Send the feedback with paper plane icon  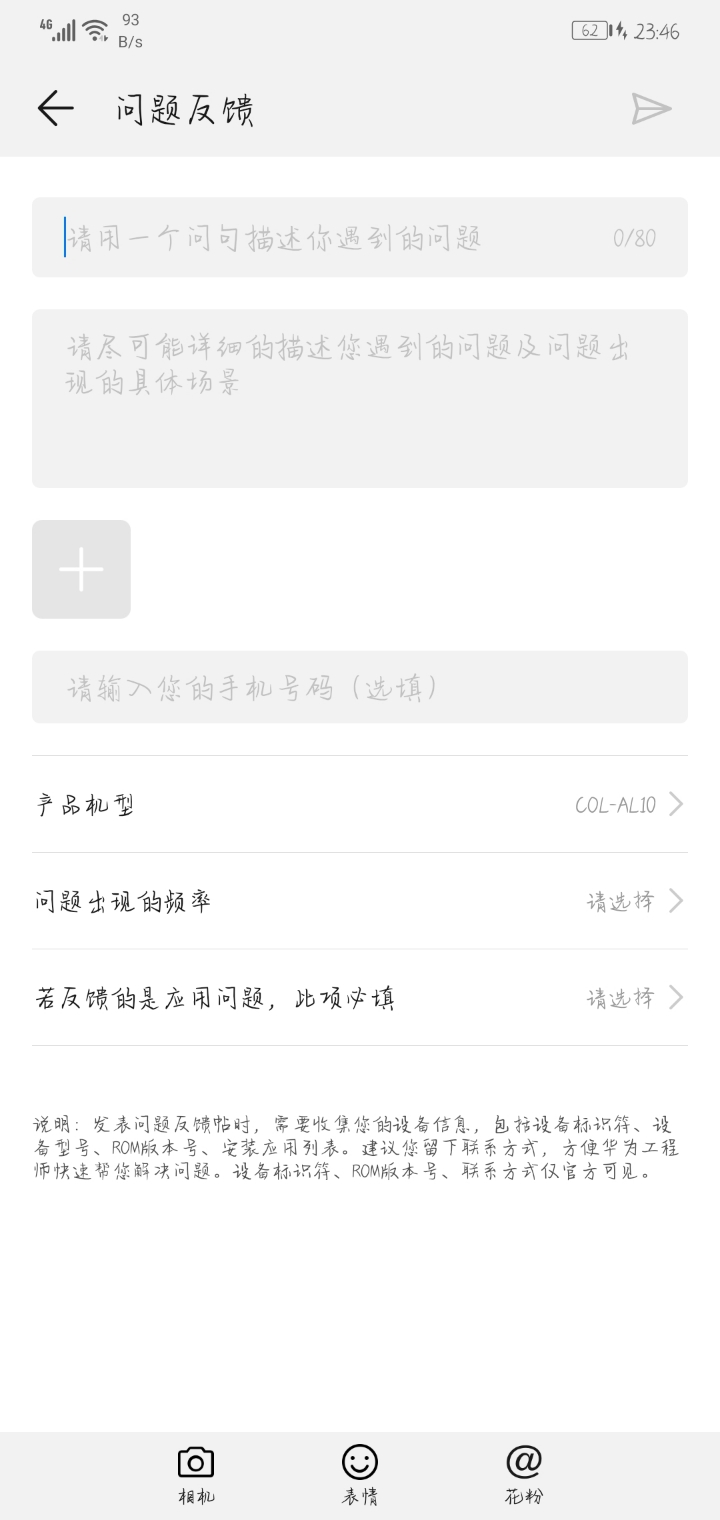tap(651, 108)
